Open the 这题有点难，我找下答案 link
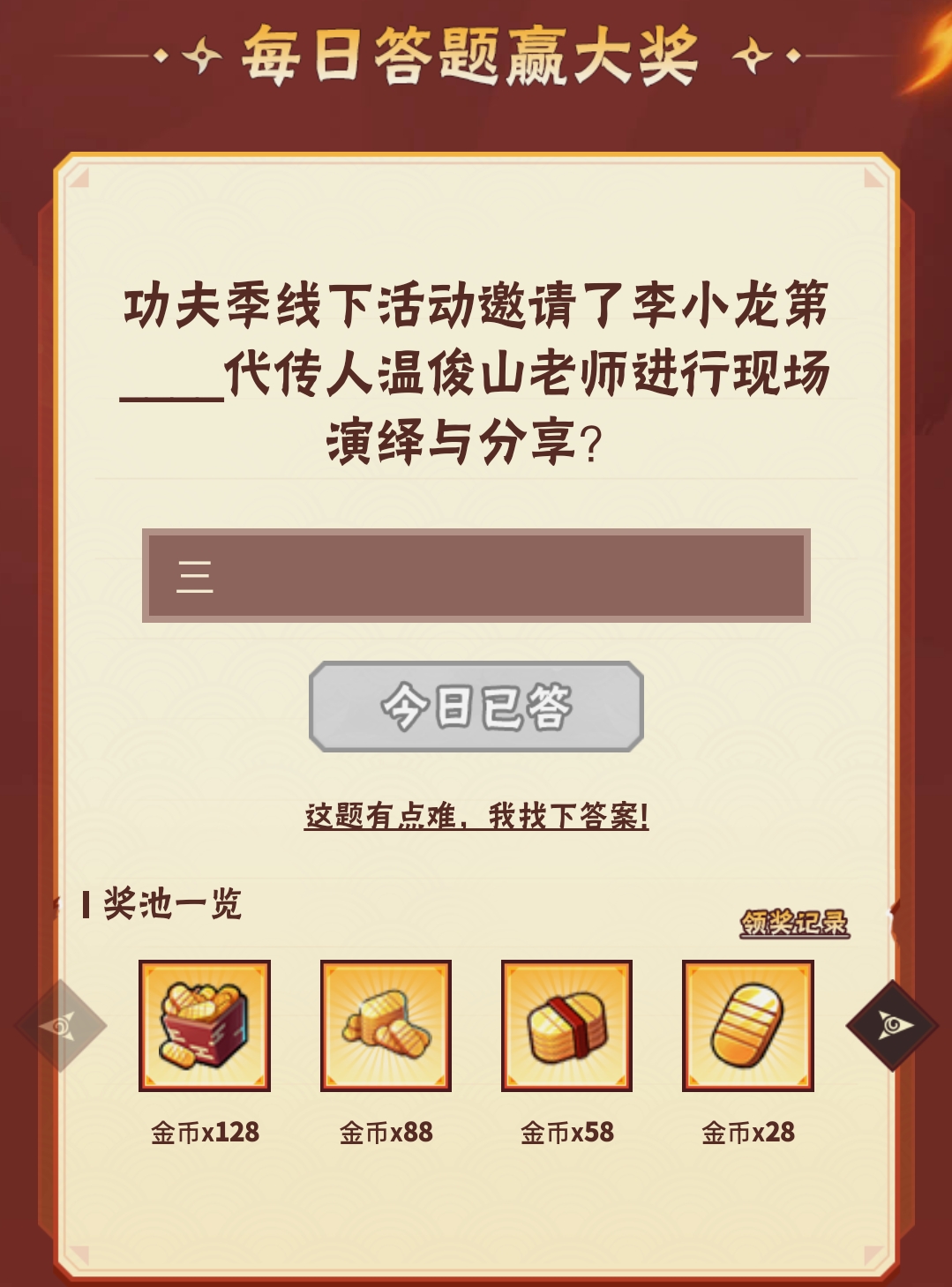952x1287 pixels. click(476, 816)
